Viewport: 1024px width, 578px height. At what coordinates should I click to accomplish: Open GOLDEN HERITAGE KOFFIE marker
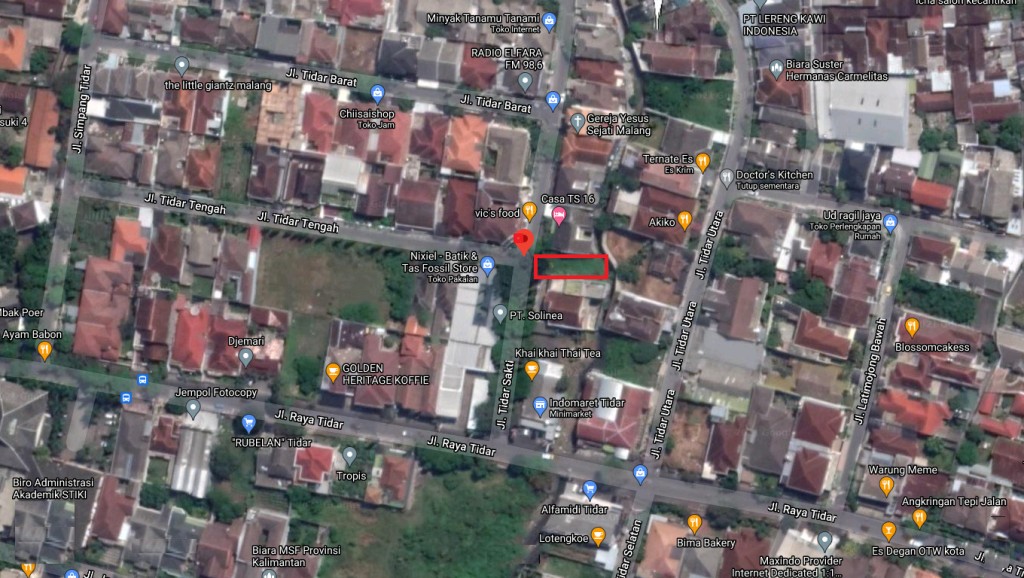pyautogui.click(x=333, y=373)
